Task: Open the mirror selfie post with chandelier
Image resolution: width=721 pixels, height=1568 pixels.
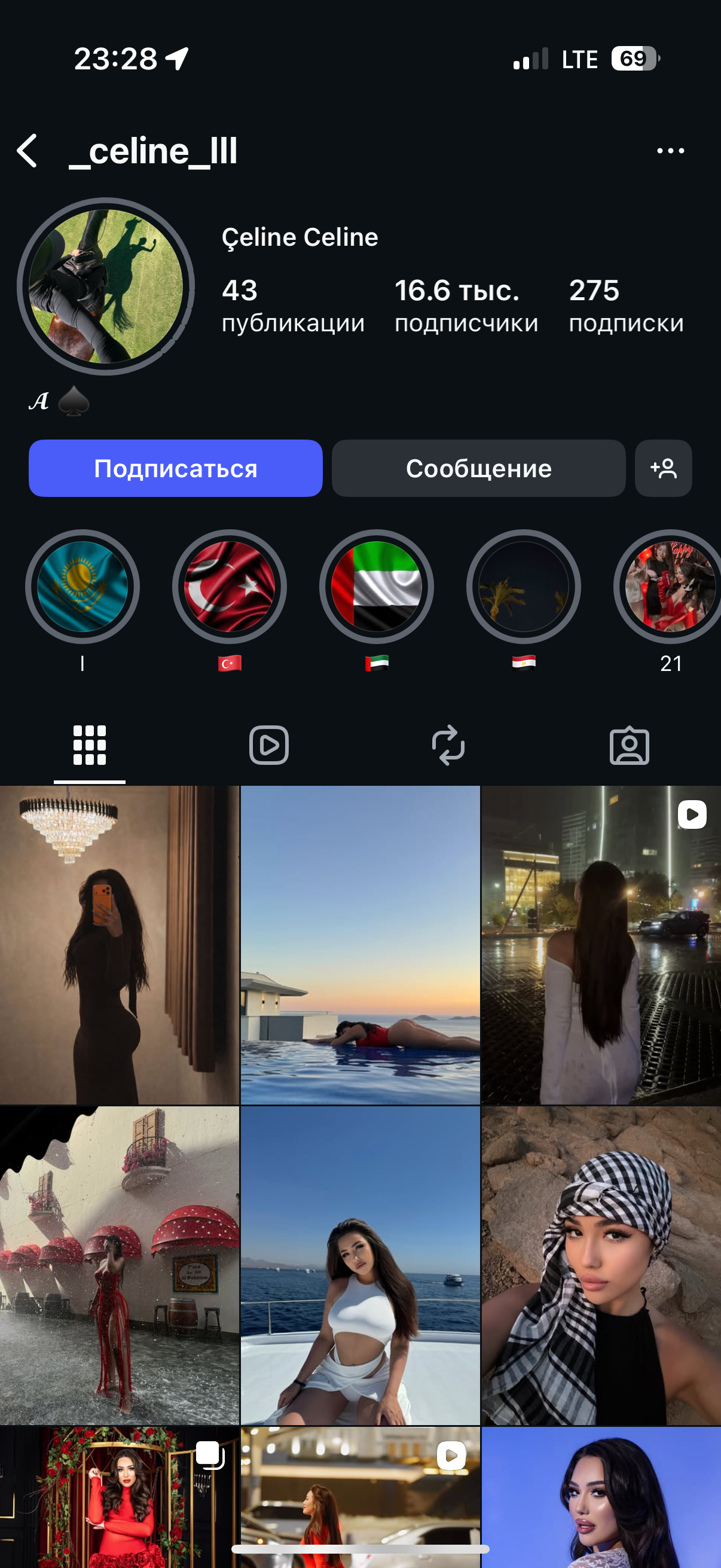Action: point(119,944)
